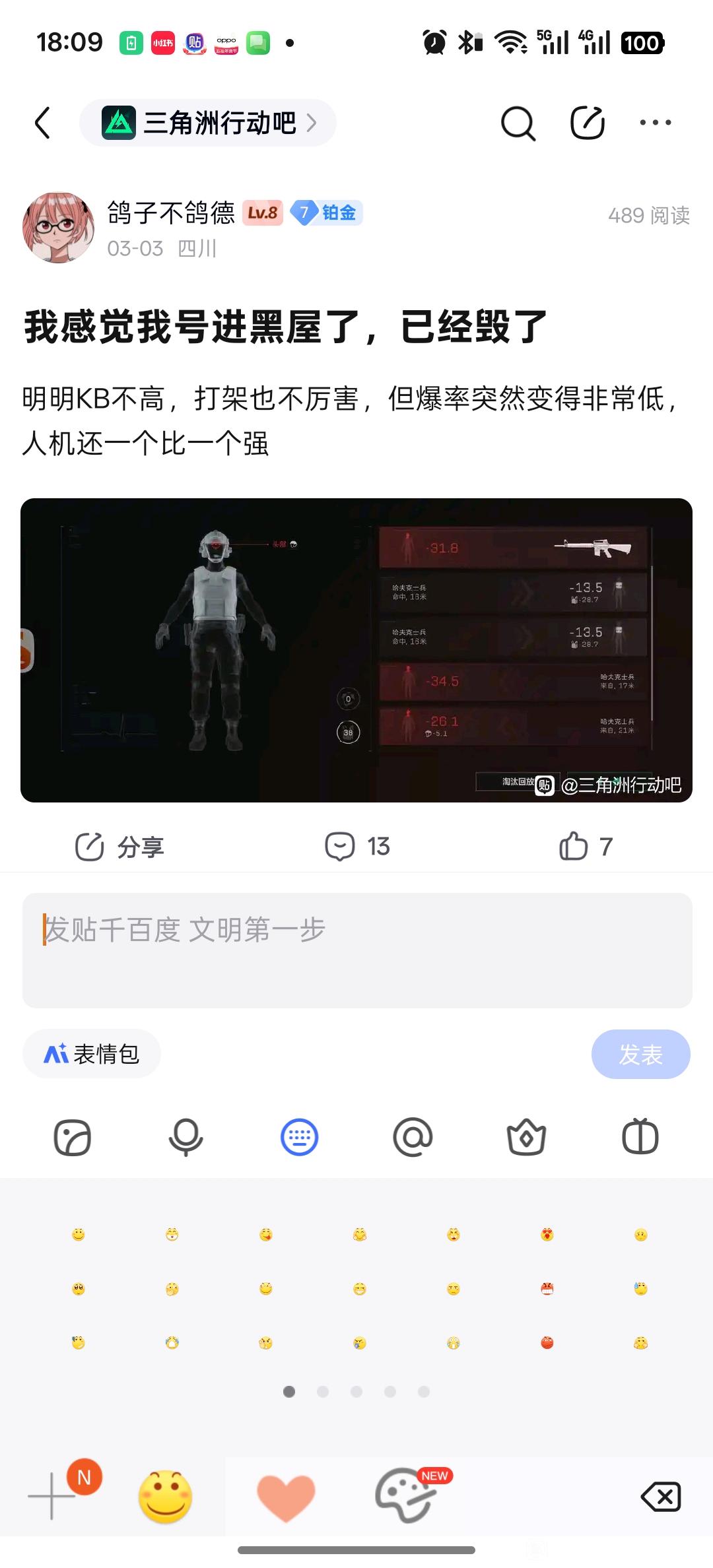713x1568 pixels.
Task: Switch to the keyboard input
Action: (x=300, y=1137)
